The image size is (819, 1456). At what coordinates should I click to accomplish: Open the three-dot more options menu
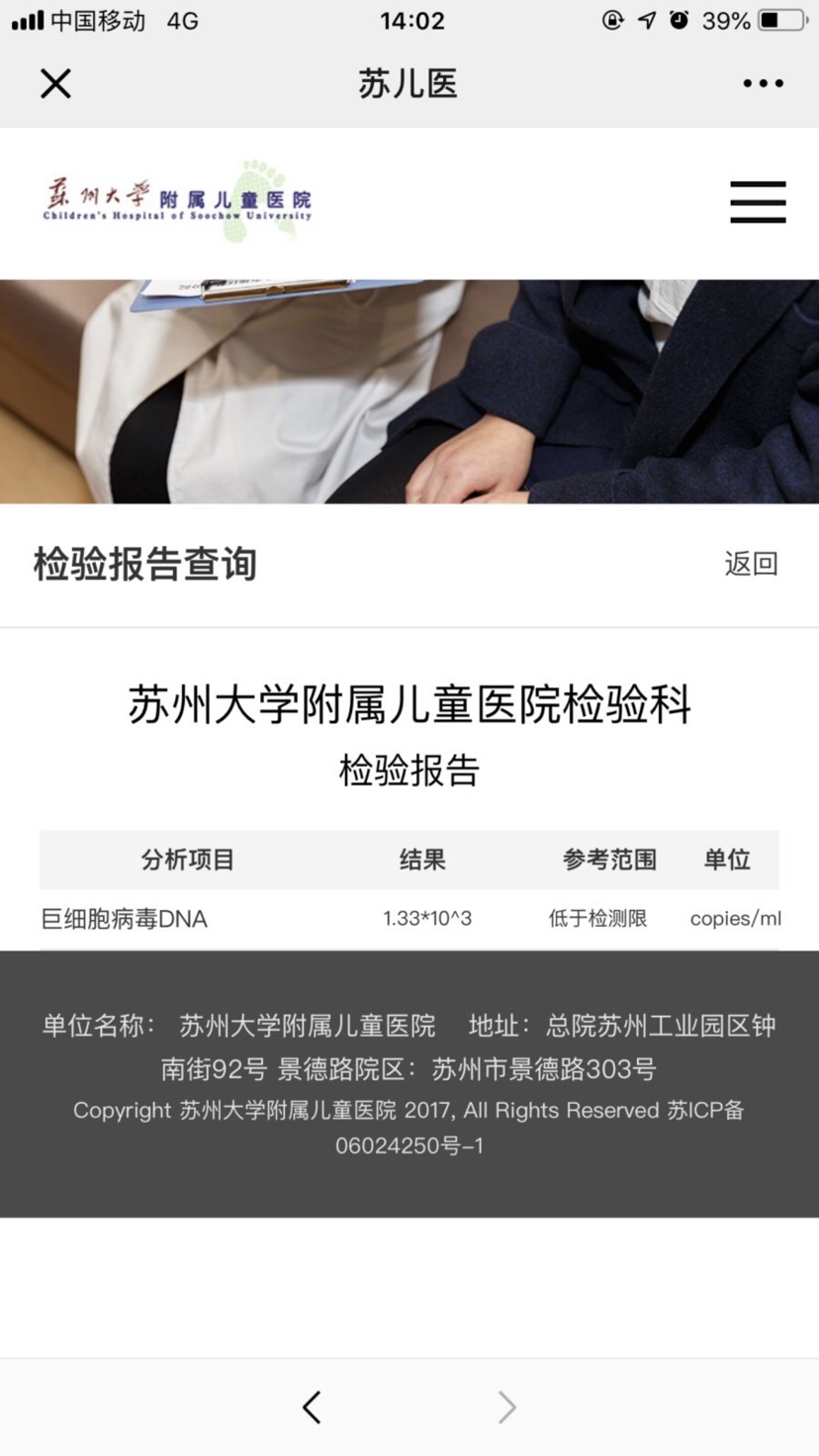tap(763, 84)
